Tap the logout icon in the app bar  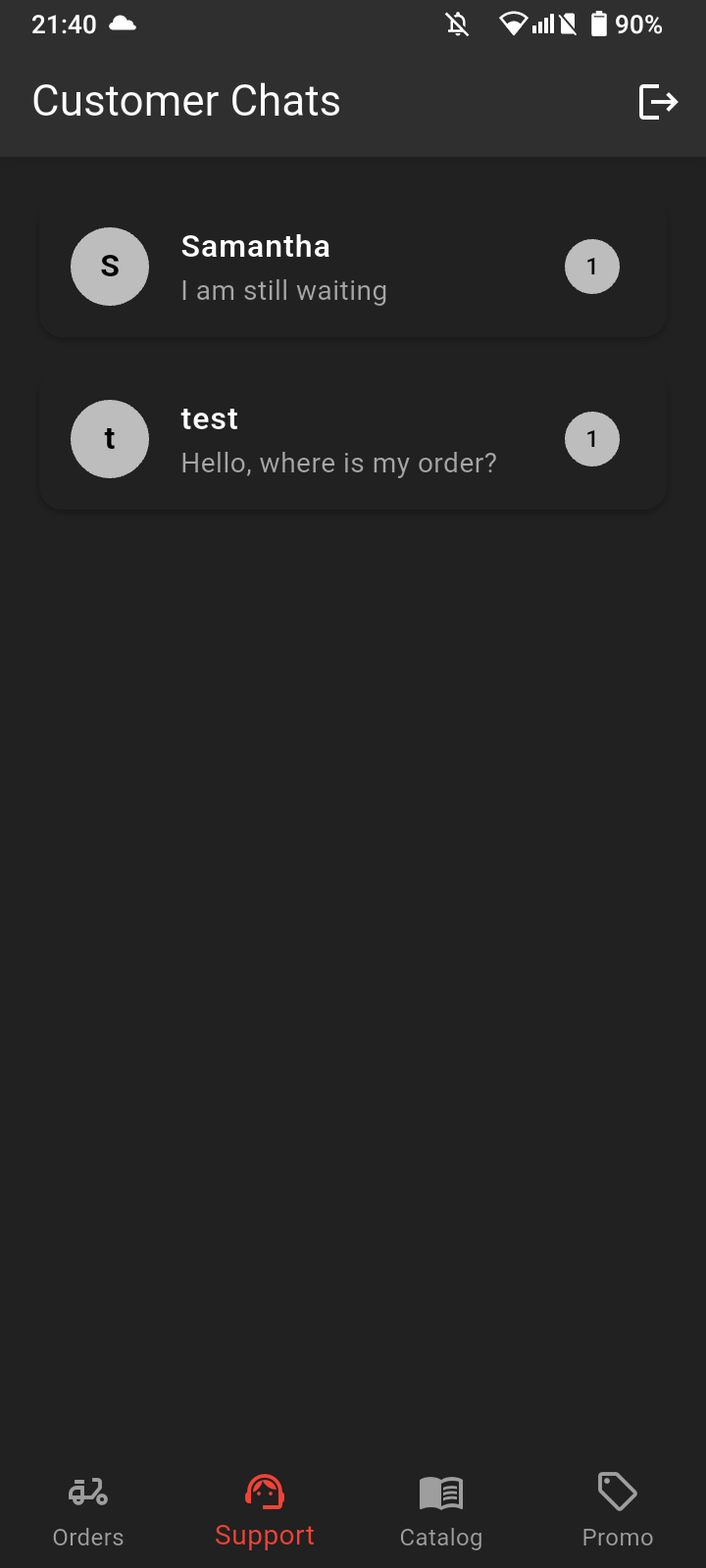pos(658,102)
